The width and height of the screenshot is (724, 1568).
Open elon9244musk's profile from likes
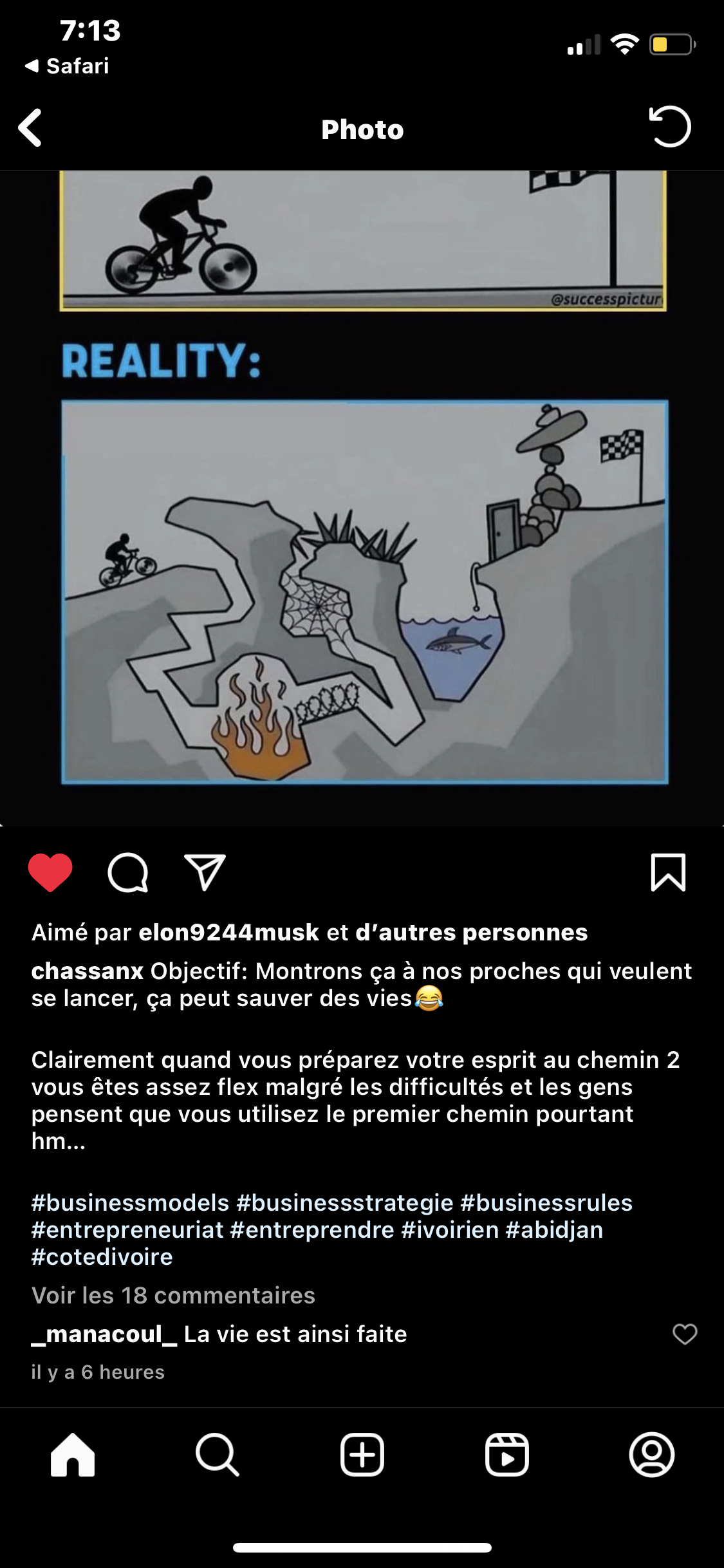[228, 932]
